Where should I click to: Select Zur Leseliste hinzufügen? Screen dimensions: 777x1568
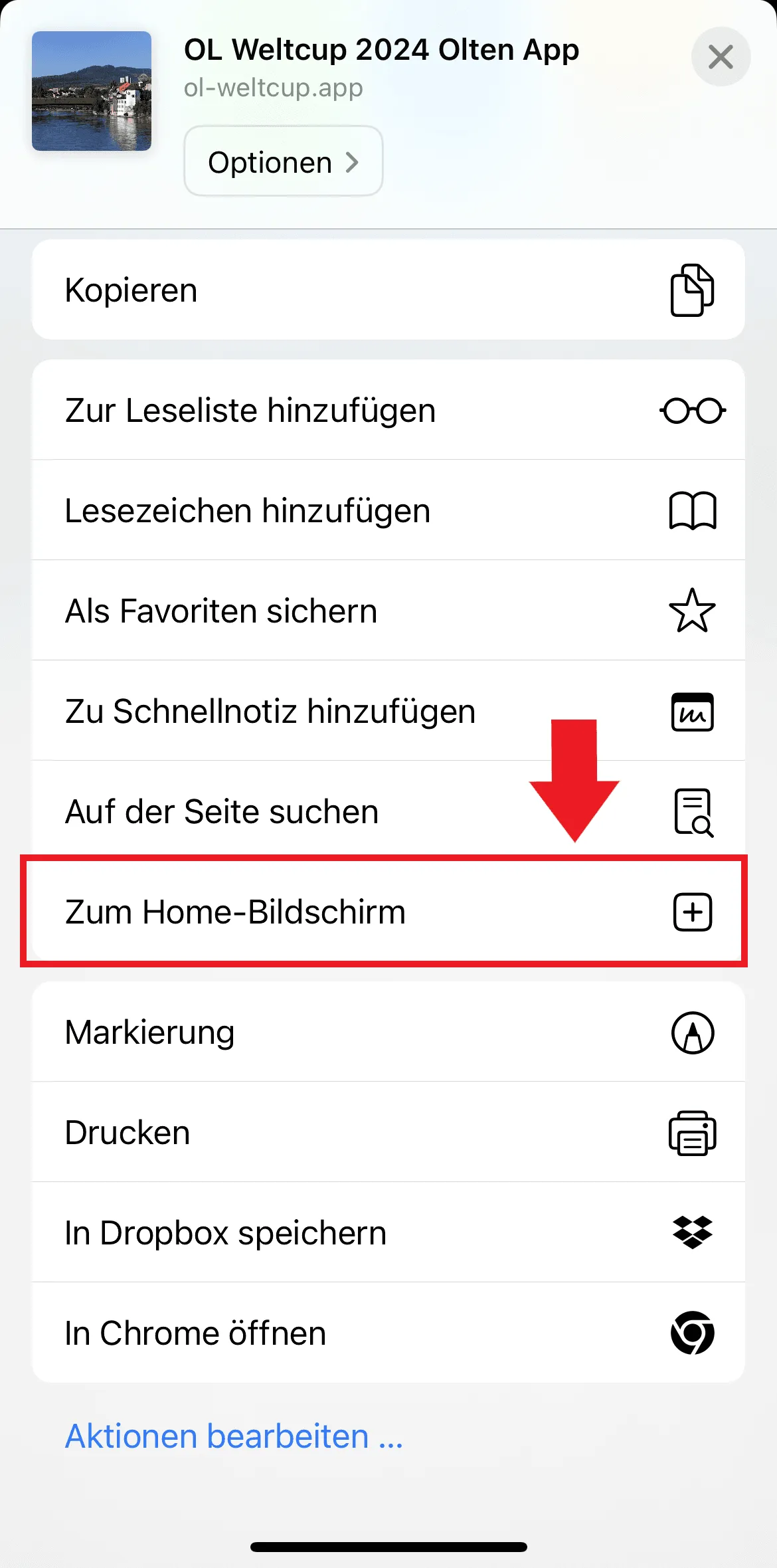(388, 410)
